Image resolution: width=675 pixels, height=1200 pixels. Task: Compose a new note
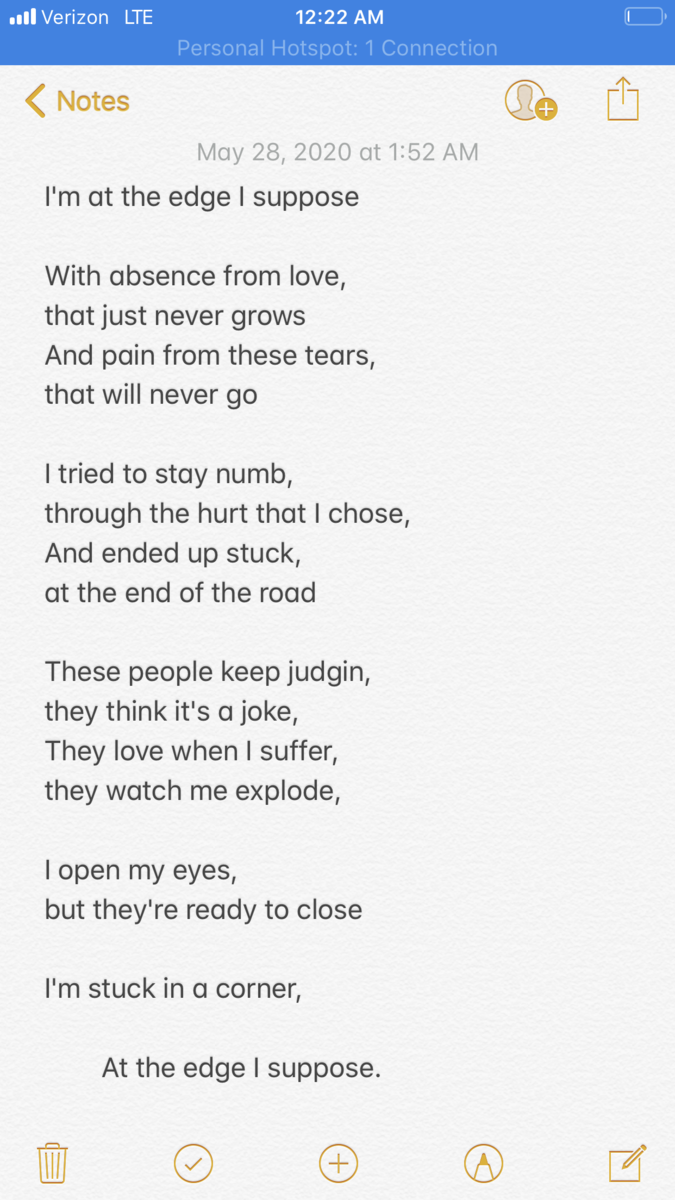[627, 1163]
